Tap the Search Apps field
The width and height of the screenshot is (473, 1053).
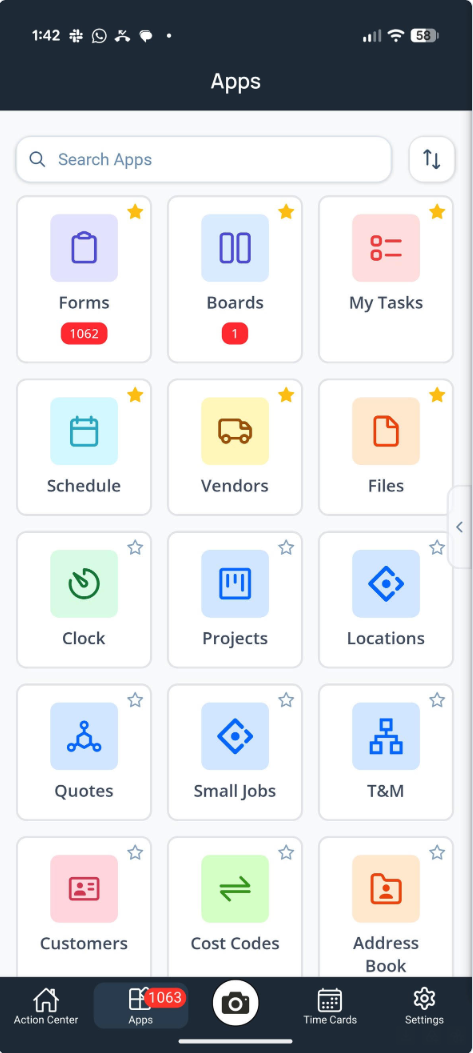(x=204, y=159)
